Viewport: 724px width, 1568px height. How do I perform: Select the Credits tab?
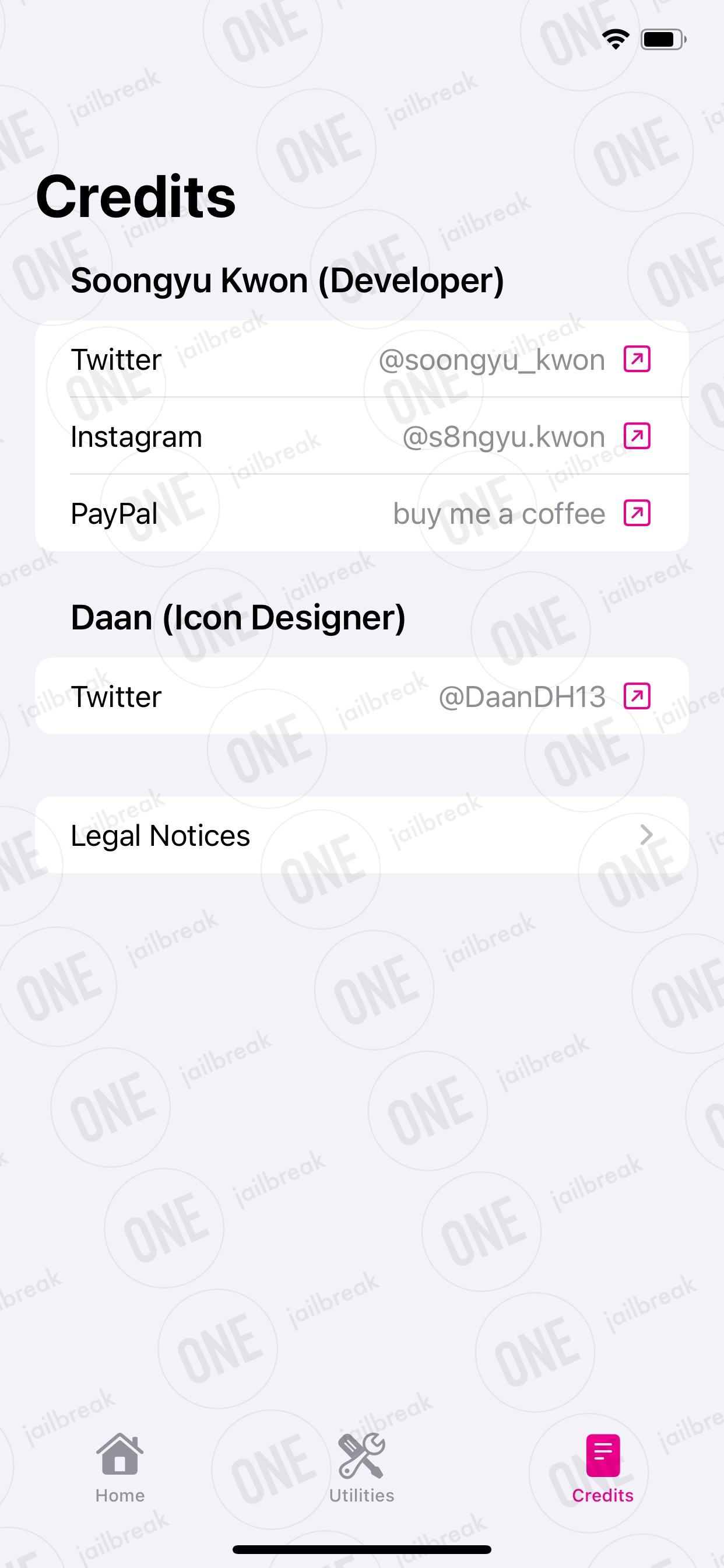pyautogui.click(x=602, y=1468)
